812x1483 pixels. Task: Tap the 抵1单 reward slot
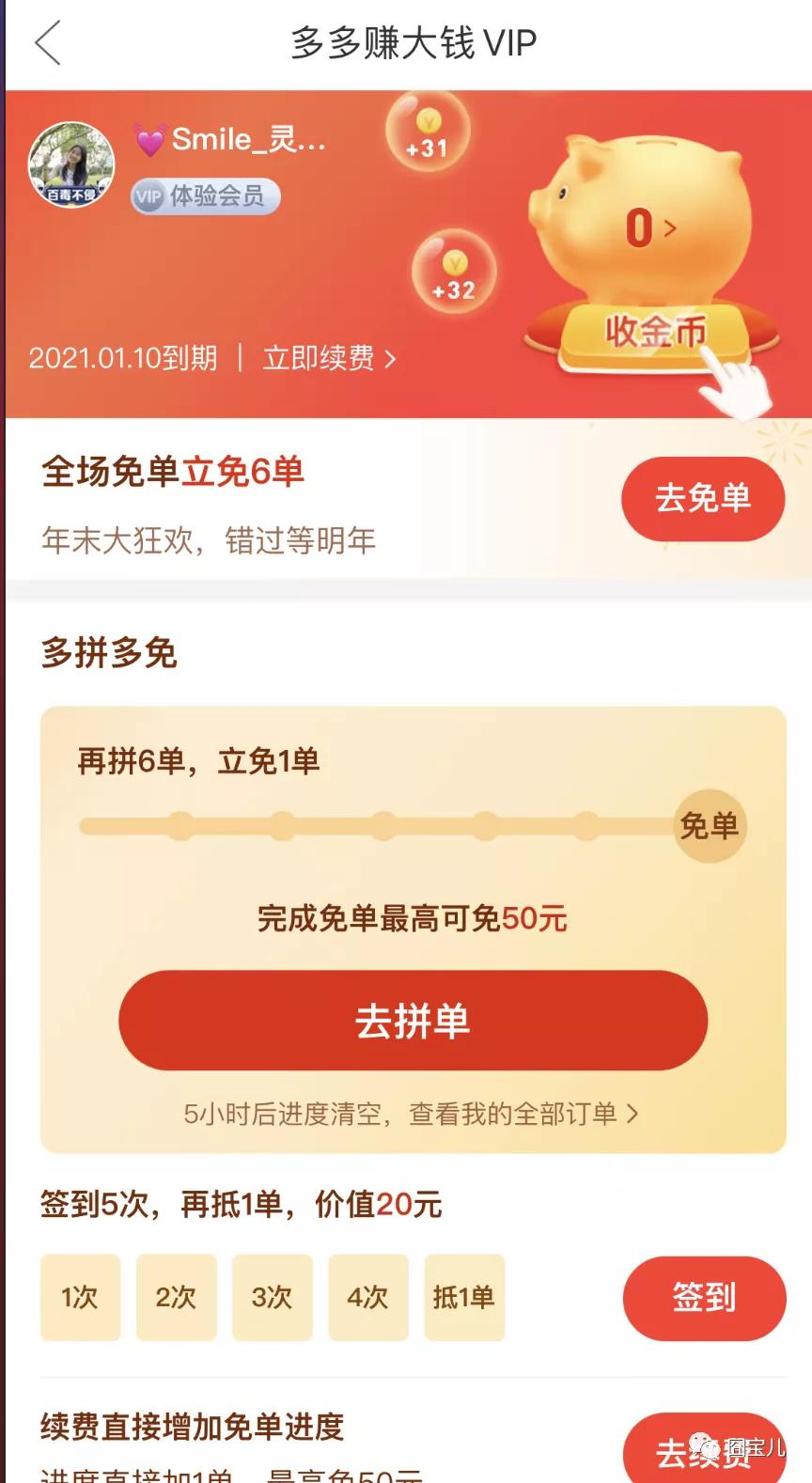[464, 1298]
